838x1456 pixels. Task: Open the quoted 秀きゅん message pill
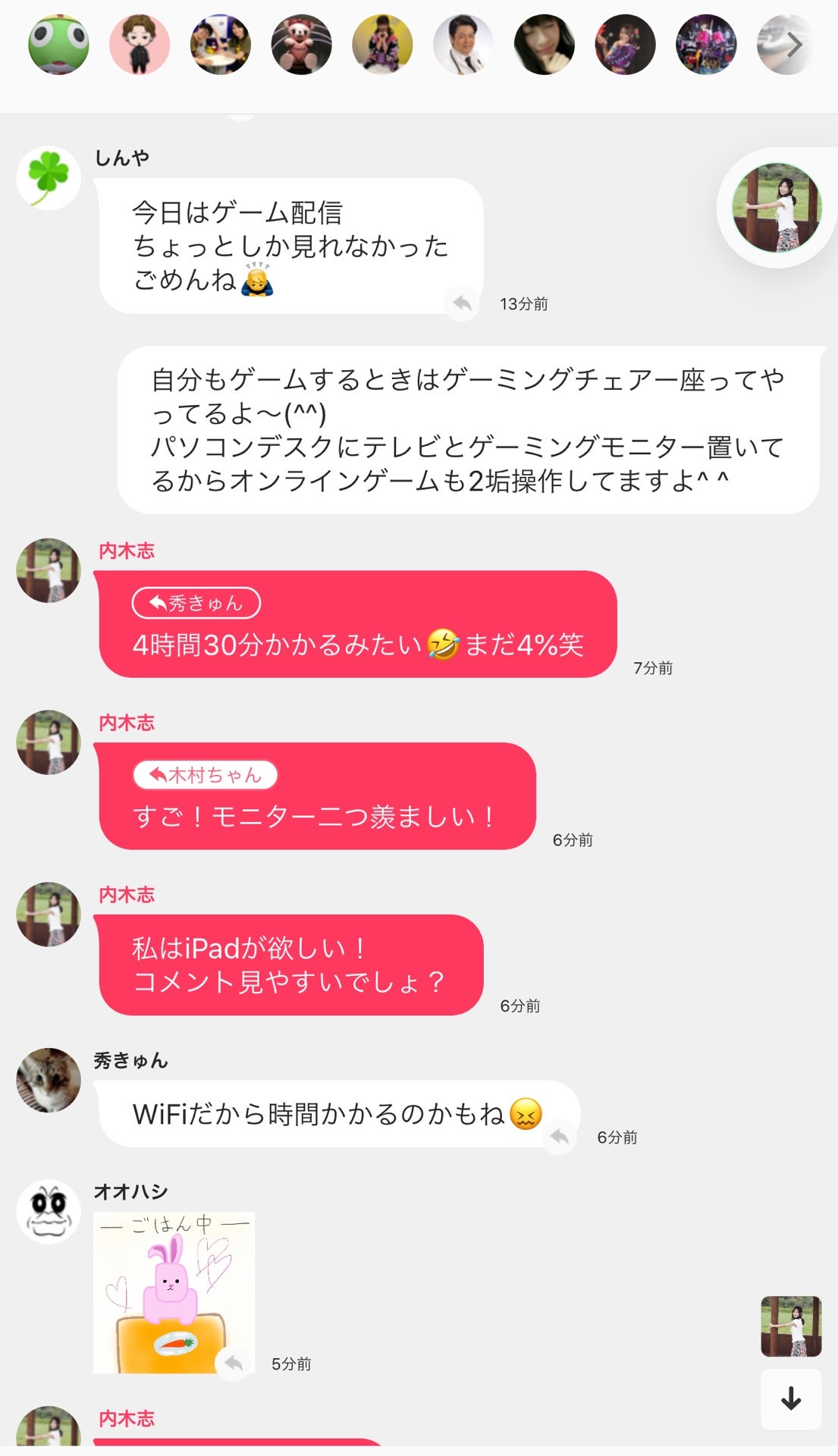point(195,603)
